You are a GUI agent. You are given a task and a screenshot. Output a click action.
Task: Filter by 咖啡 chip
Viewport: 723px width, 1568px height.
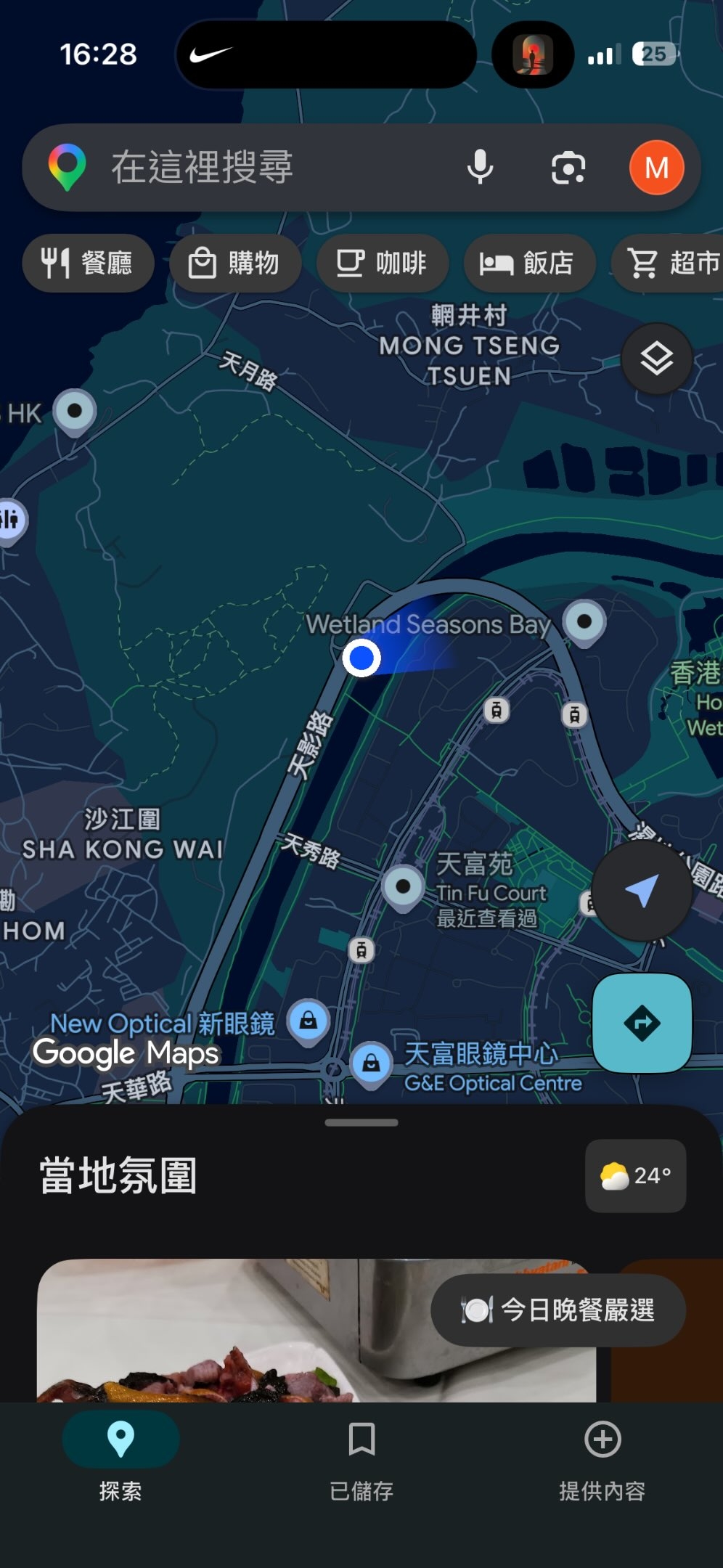point(382,263)
